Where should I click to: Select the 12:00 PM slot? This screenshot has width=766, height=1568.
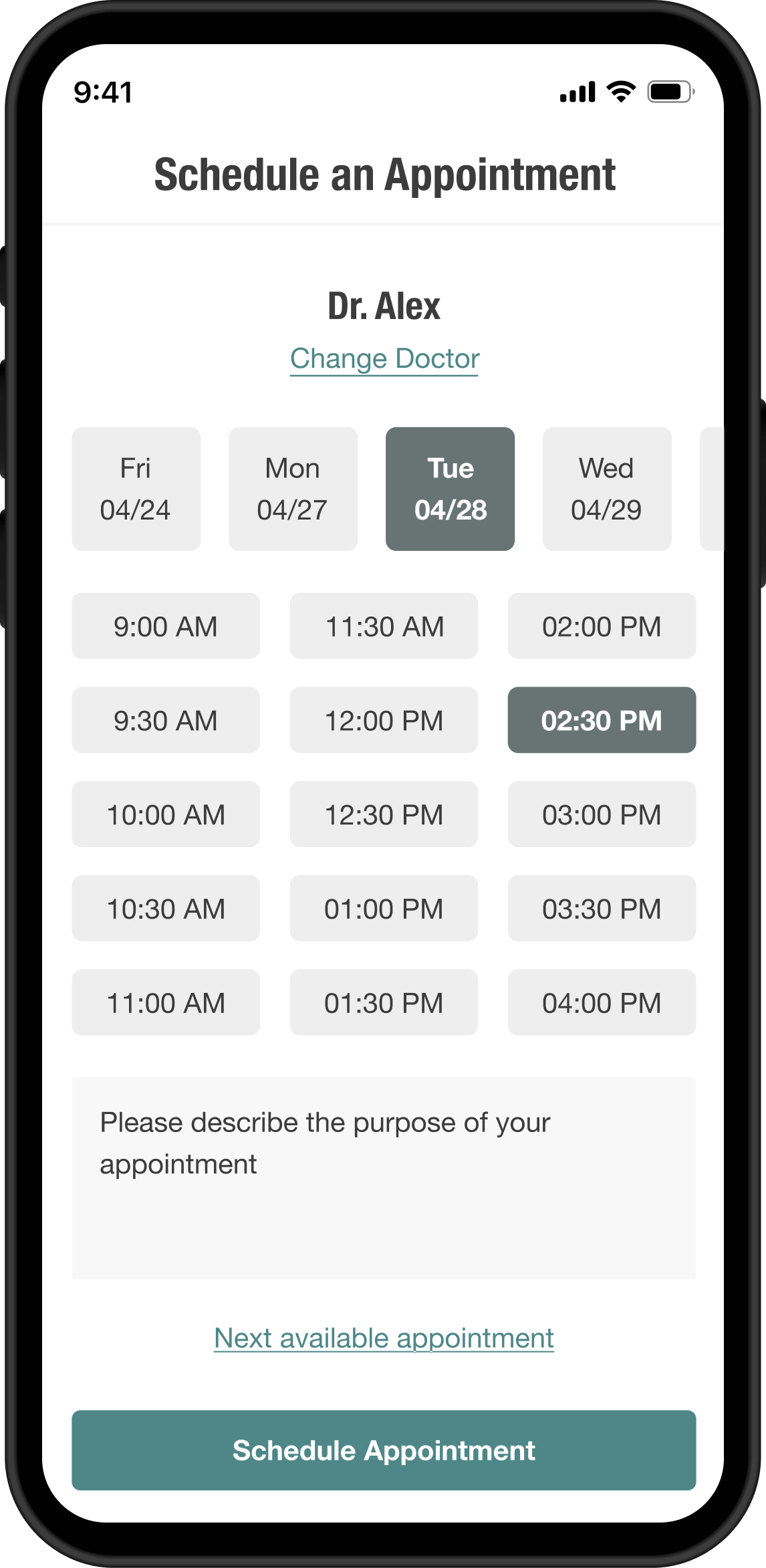pos(384,720)
